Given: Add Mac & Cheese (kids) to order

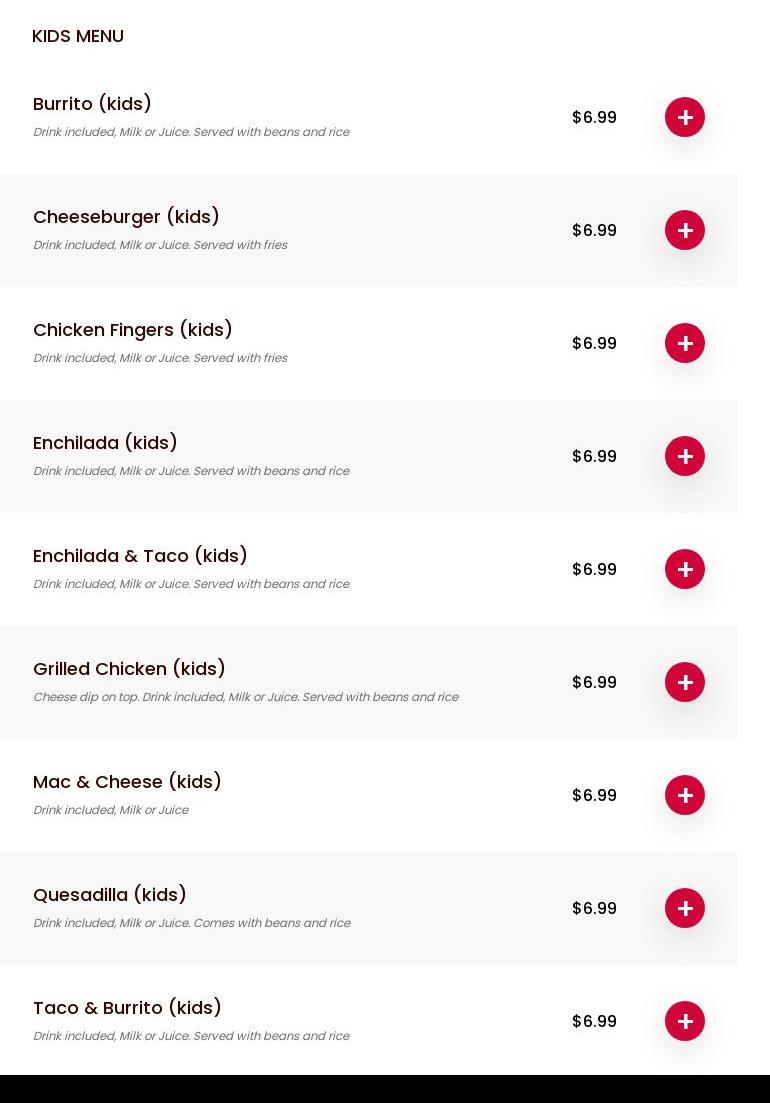Looking at the screenshot, I should (x=685, y=795).
